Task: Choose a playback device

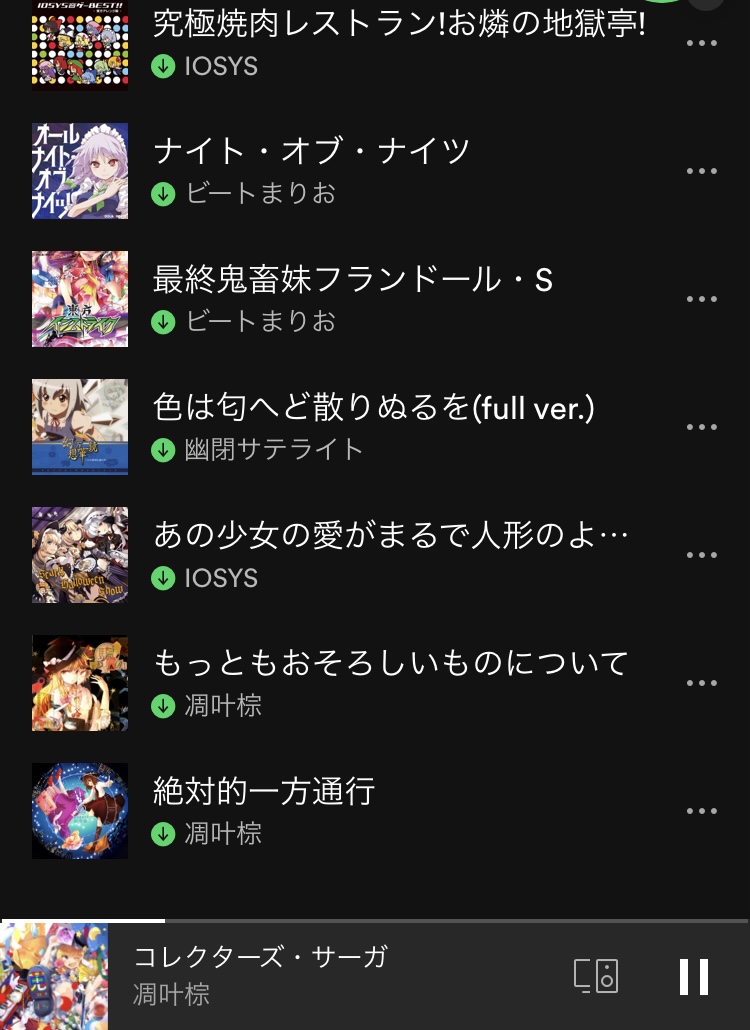Action: (596, 975)
